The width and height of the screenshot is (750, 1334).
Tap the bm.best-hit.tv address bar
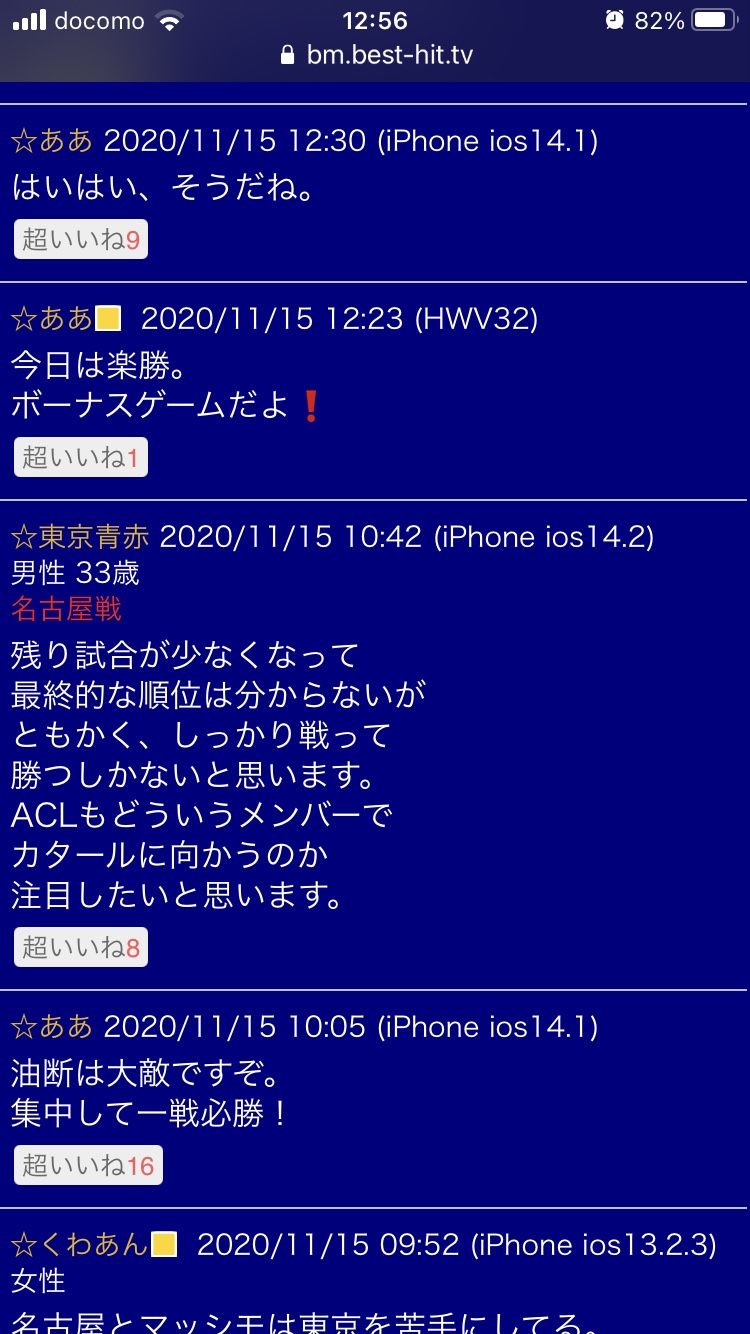(x=376, y=54)
